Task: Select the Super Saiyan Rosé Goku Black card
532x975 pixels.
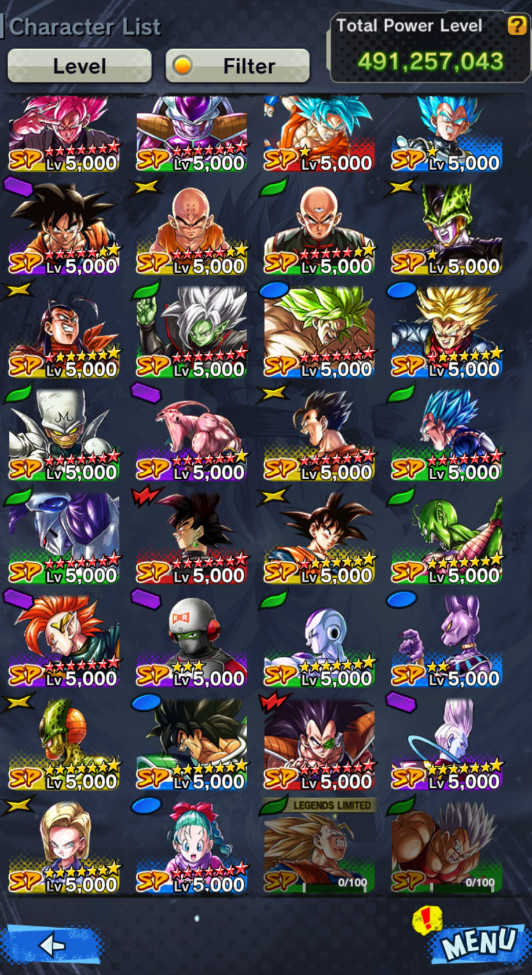Action: pyautogui.click(x=64, y=134)
